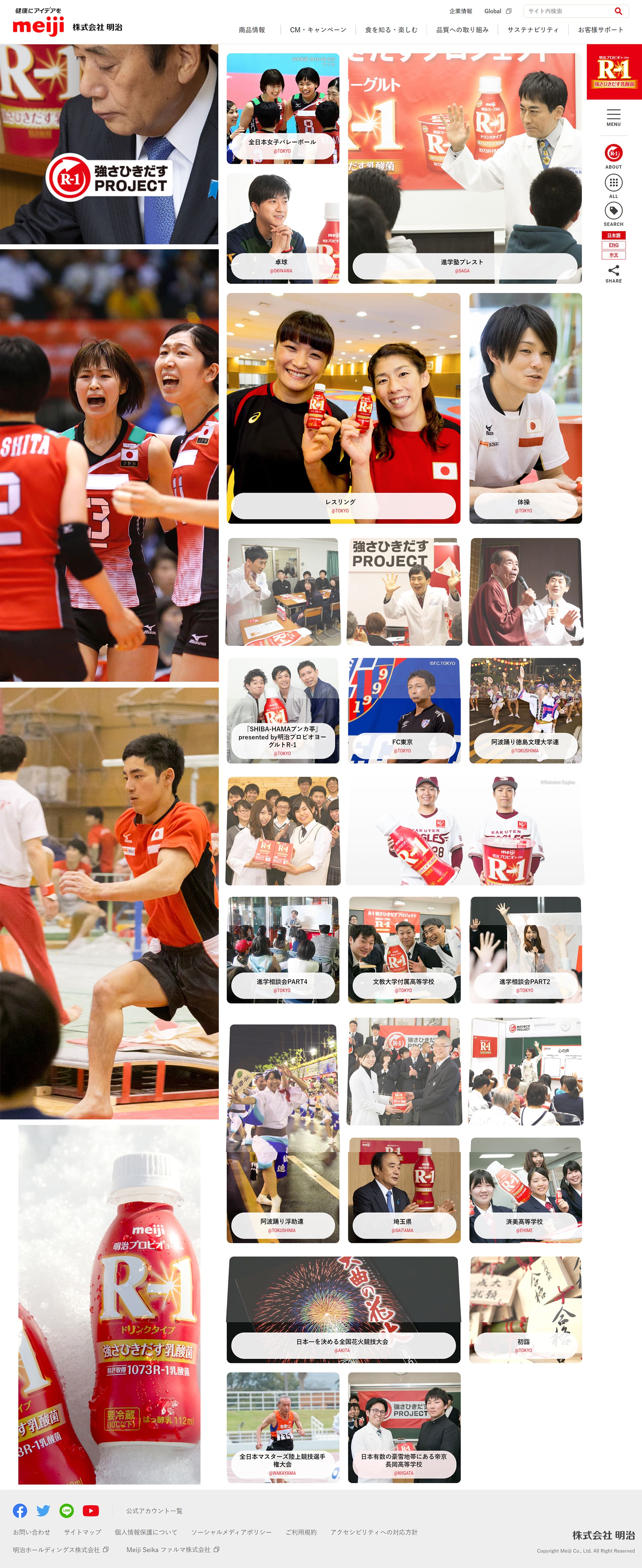Open the レスリング tile
The image size is (642, 1568).
pos(343,408)
